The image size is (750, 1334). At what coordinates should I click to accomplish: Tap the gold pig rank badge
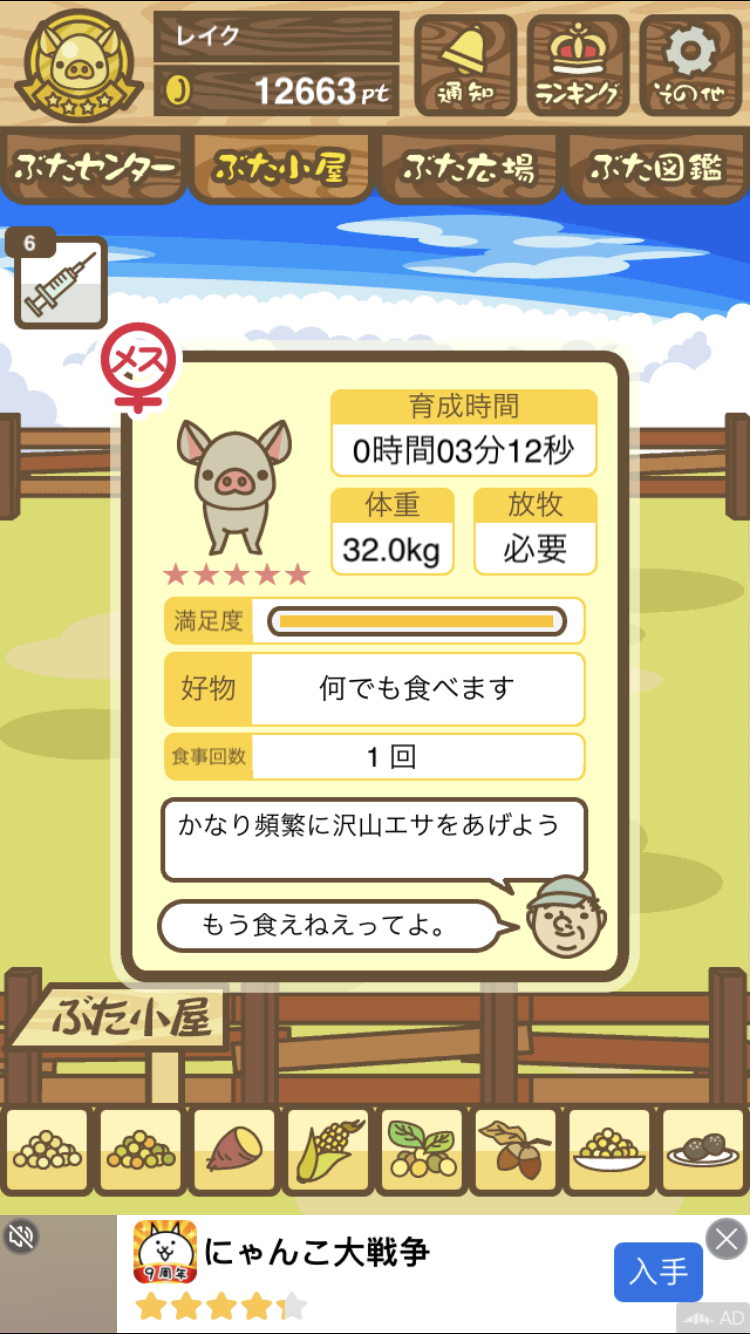pyautogui.click(x=72, y=66)
